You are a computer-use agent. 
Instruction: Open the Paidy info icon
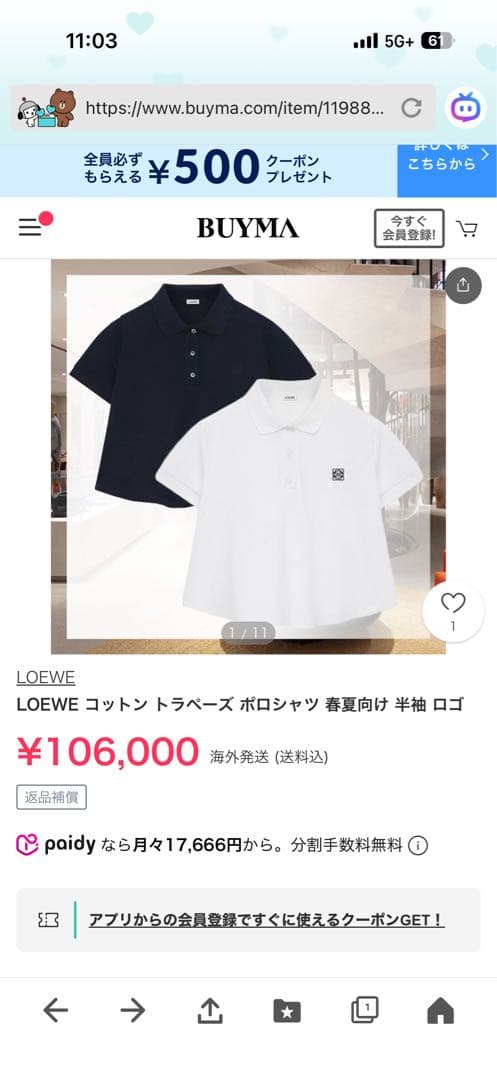(418, 846)
